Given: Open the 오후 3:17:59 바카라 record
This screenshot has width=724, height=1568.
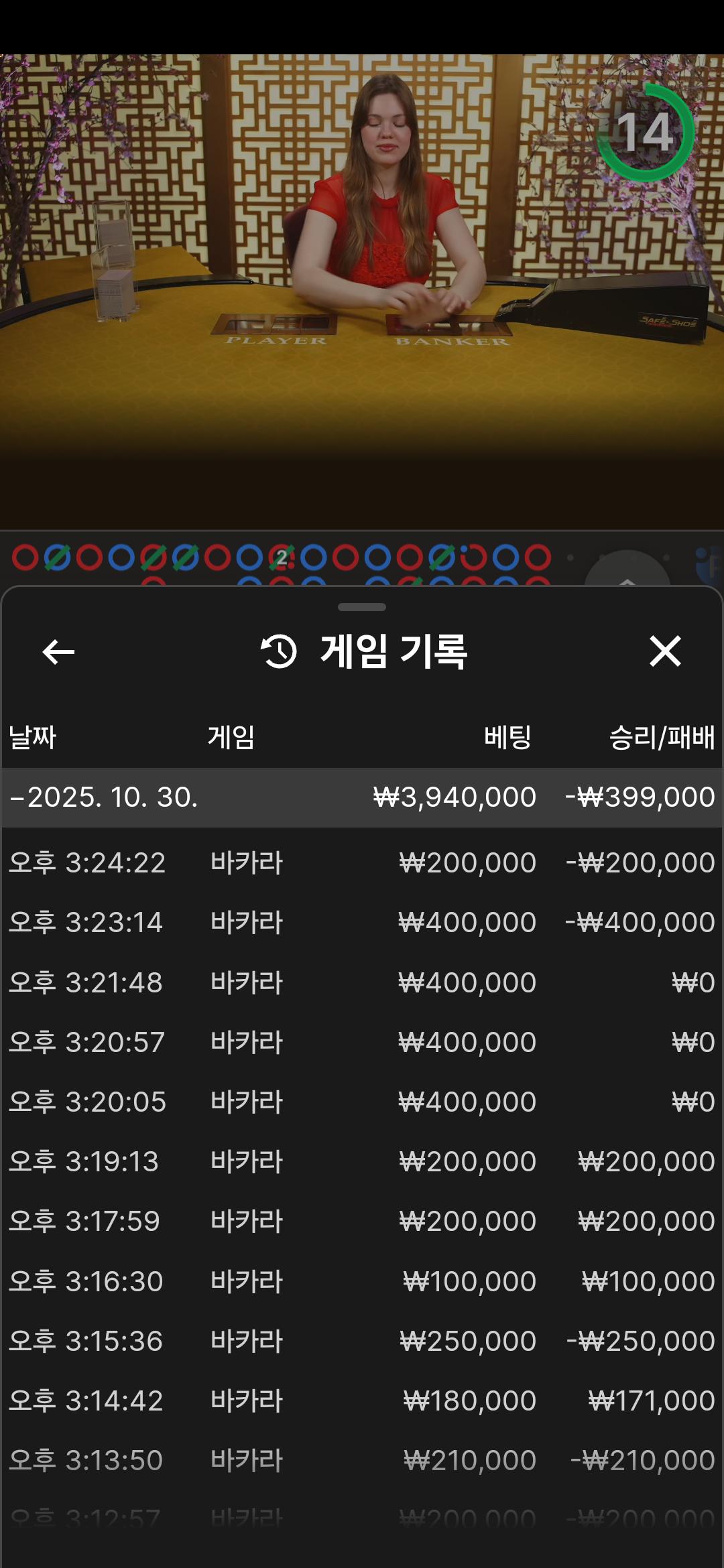Looking at the screenshot, I should point(362,1221).
